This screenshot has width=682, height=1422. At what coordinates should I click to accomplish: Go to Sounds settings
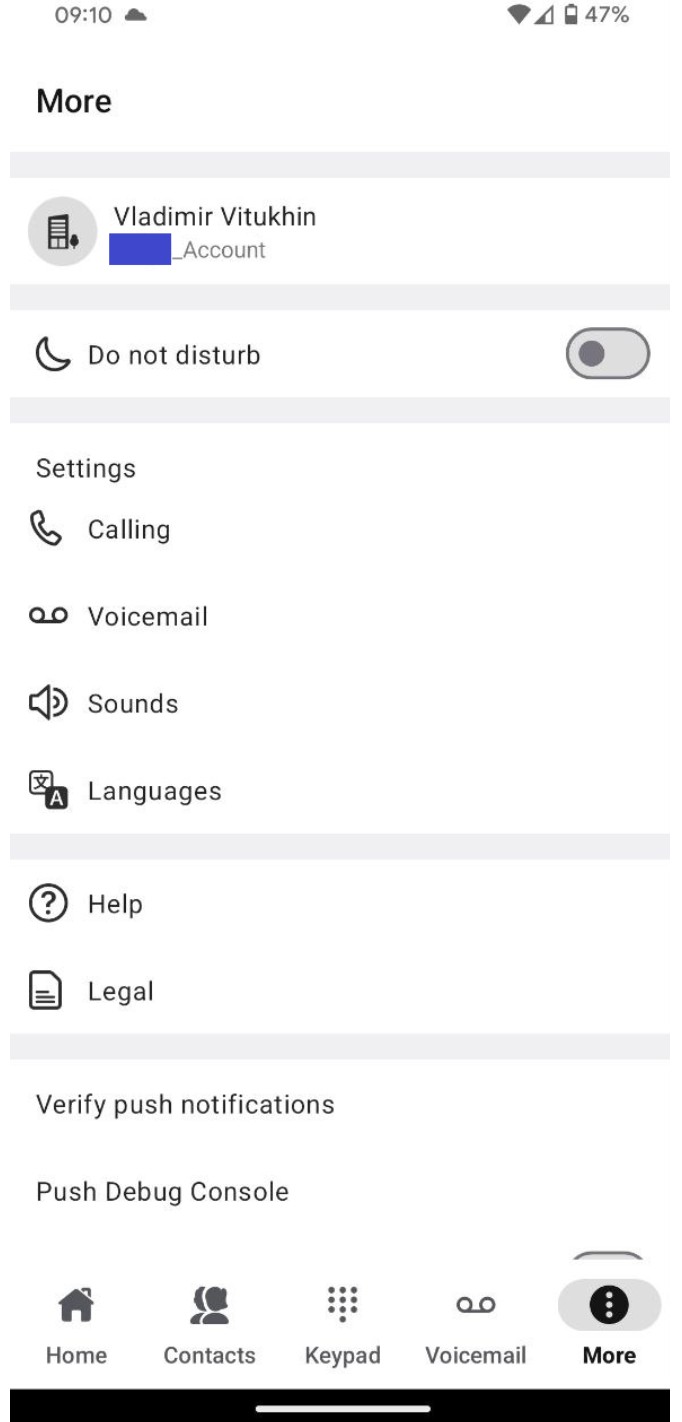point(340,703)
